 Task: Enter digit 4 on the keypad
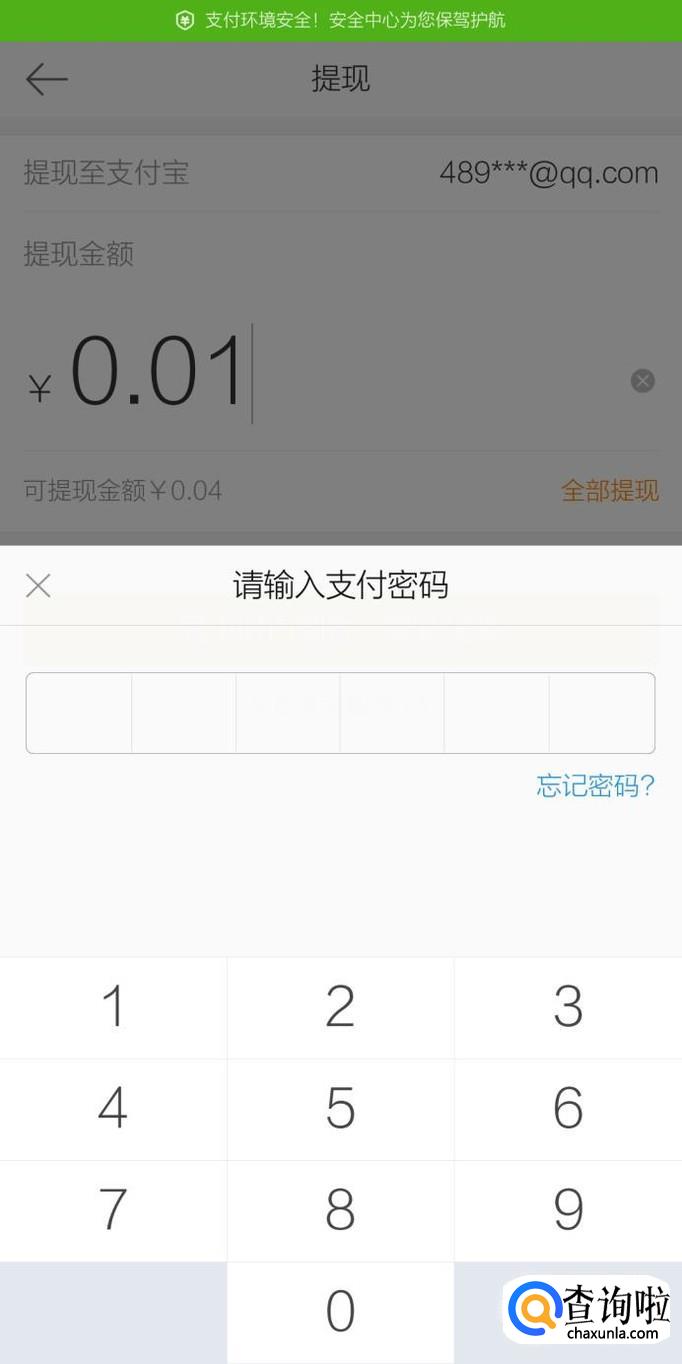113,1110
